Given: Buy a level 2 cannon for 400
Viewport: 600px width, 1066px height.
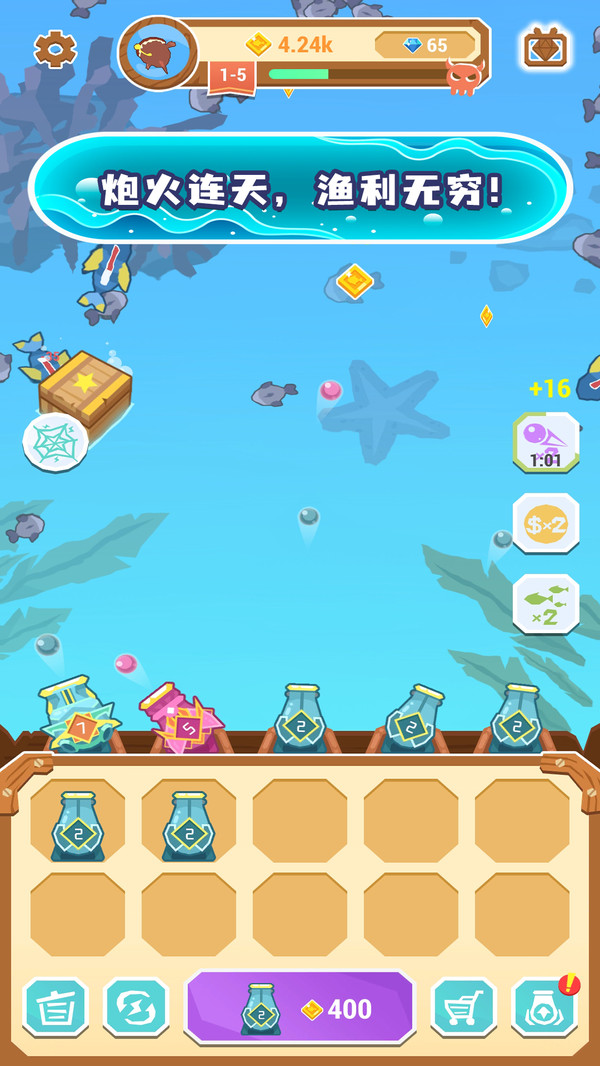Looking at the screenshot, I should tap(300, 1008).
